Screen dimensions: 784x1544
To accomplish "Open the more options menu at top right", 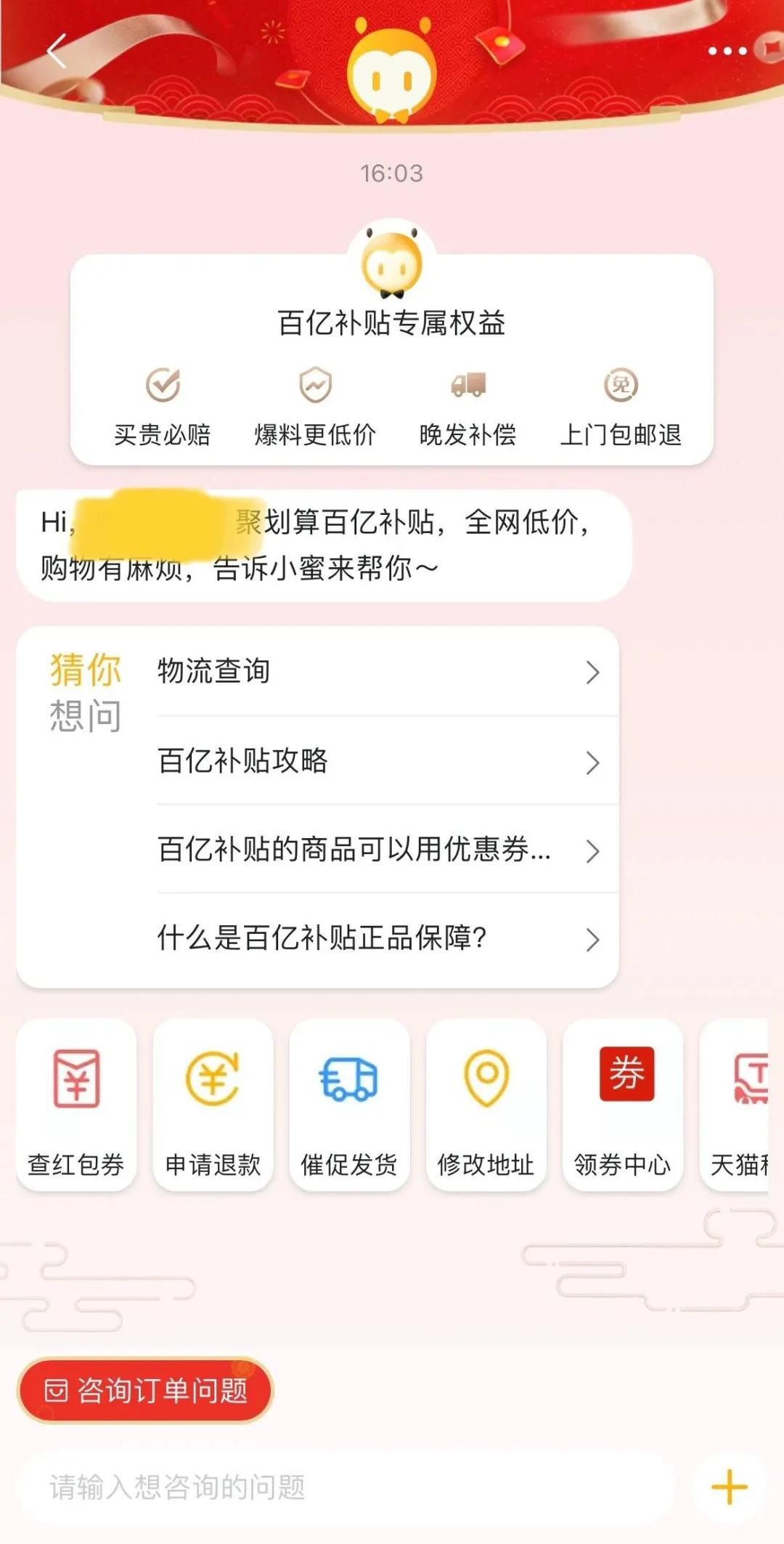I will tap(725, 49).
